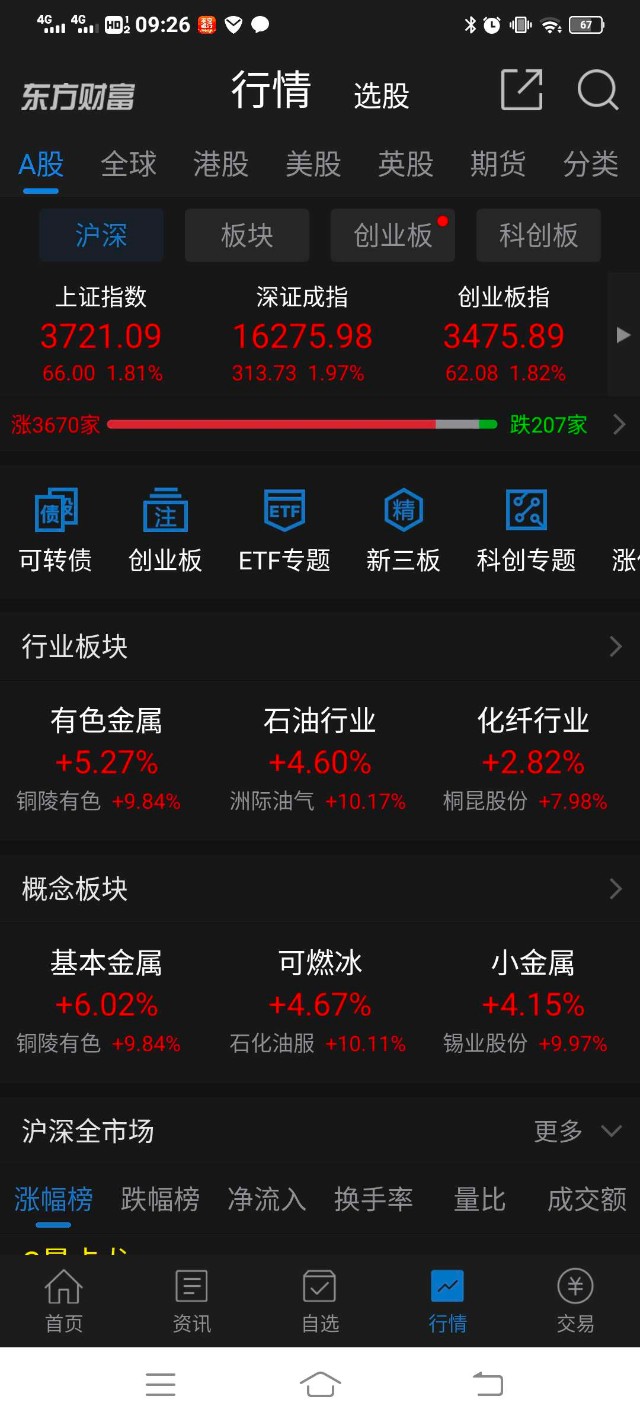This screenshot has height=1422, width=640.
Task: Open the search magnifier icon
Action: click(598, 91)
